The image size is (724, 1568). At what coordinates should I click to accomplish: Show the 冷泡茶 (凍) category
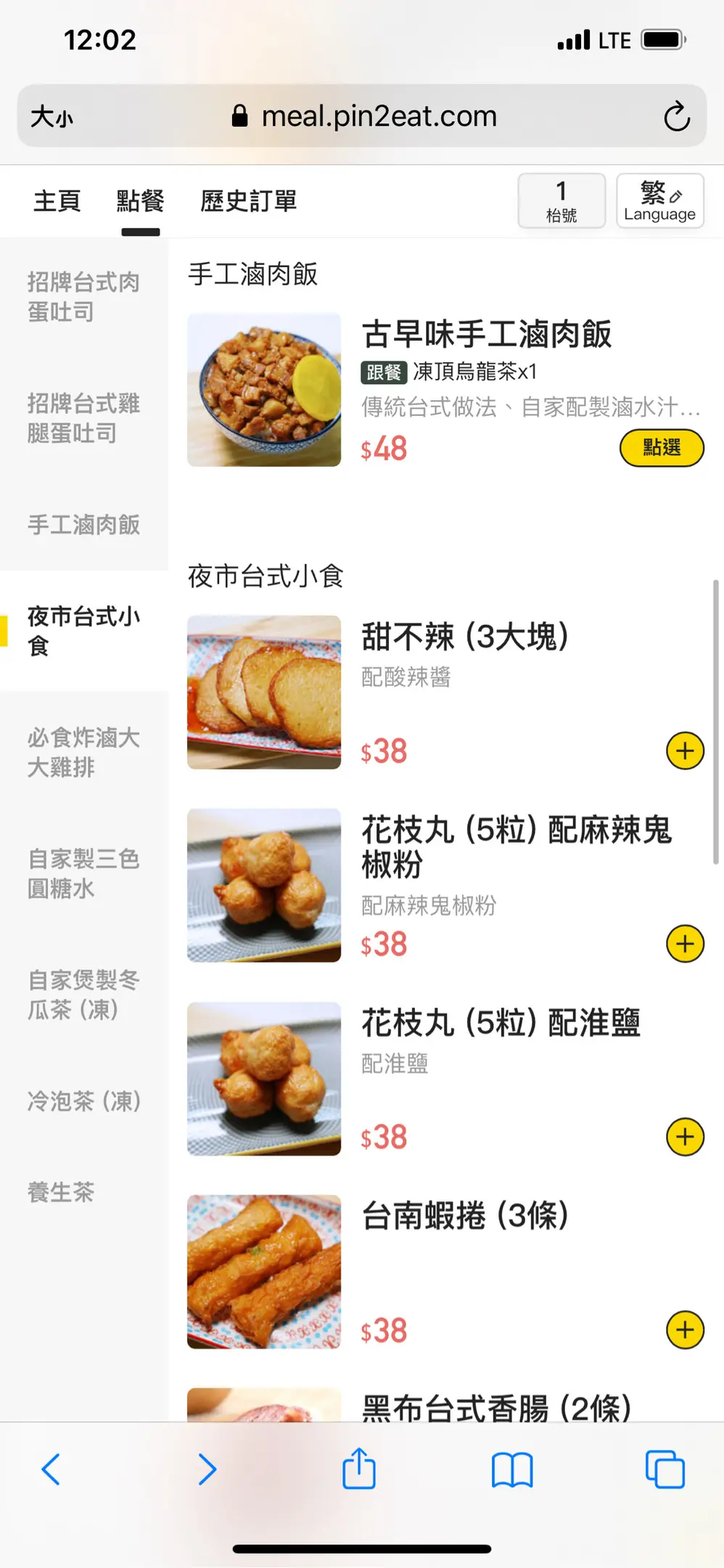pyautogui.click(x=83, y=1101)
